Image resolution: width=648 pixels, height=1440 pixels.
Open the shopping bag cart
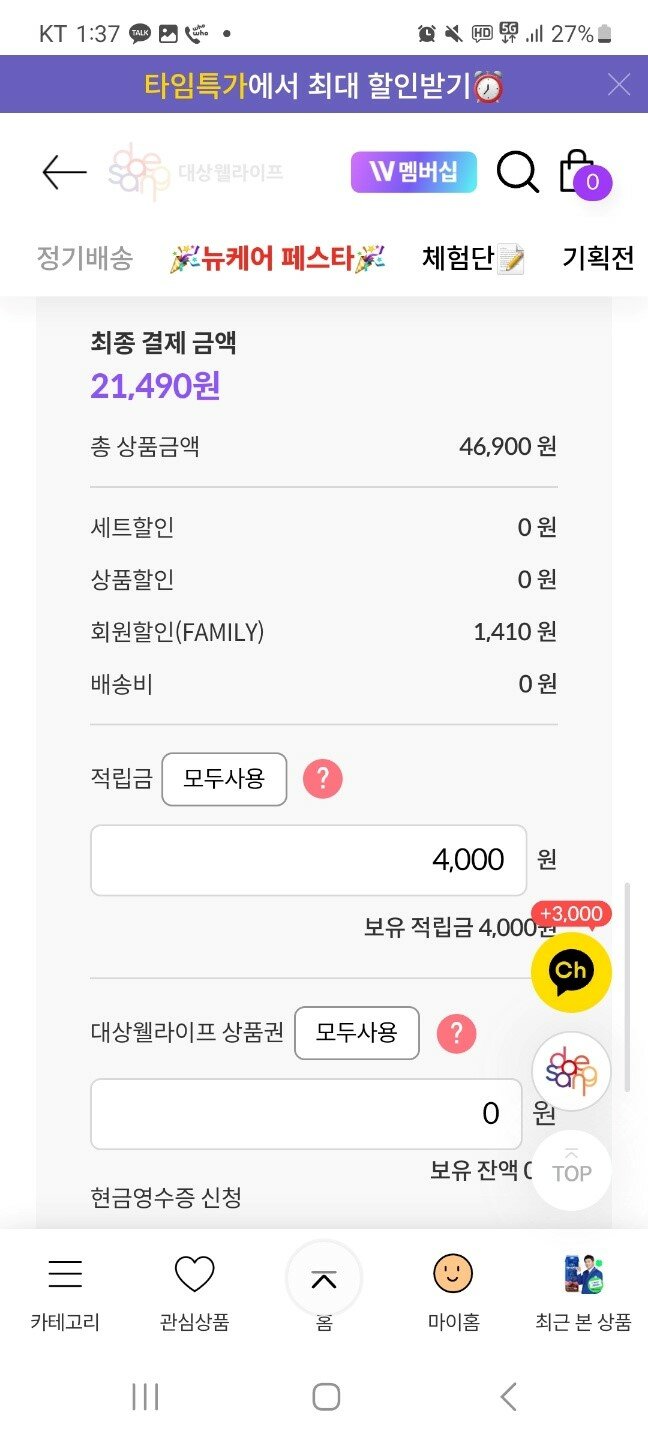(x=582, y=174)
